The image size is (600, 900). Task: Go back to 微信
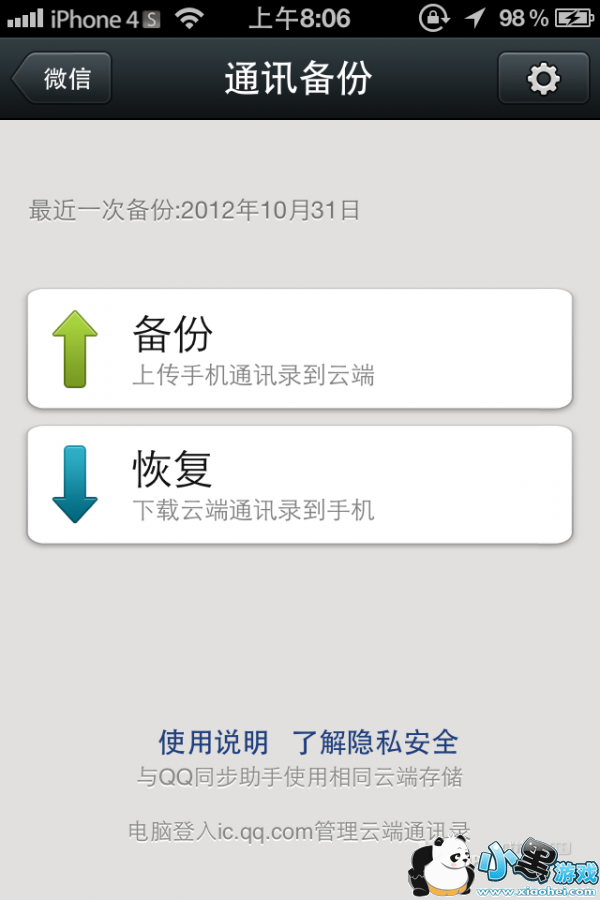point(63,79)
